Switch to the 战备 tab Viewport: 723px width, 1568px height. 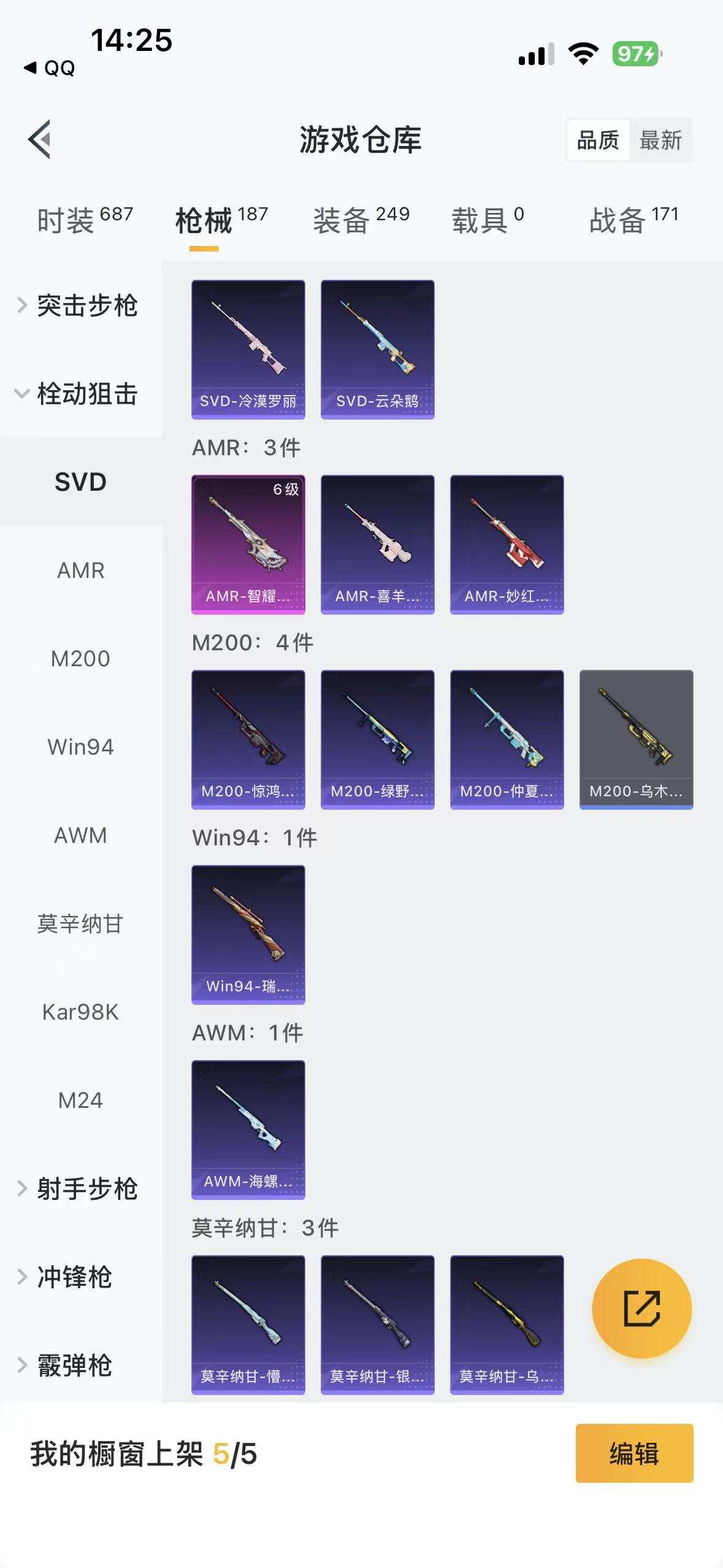click(x=633, y=220)
